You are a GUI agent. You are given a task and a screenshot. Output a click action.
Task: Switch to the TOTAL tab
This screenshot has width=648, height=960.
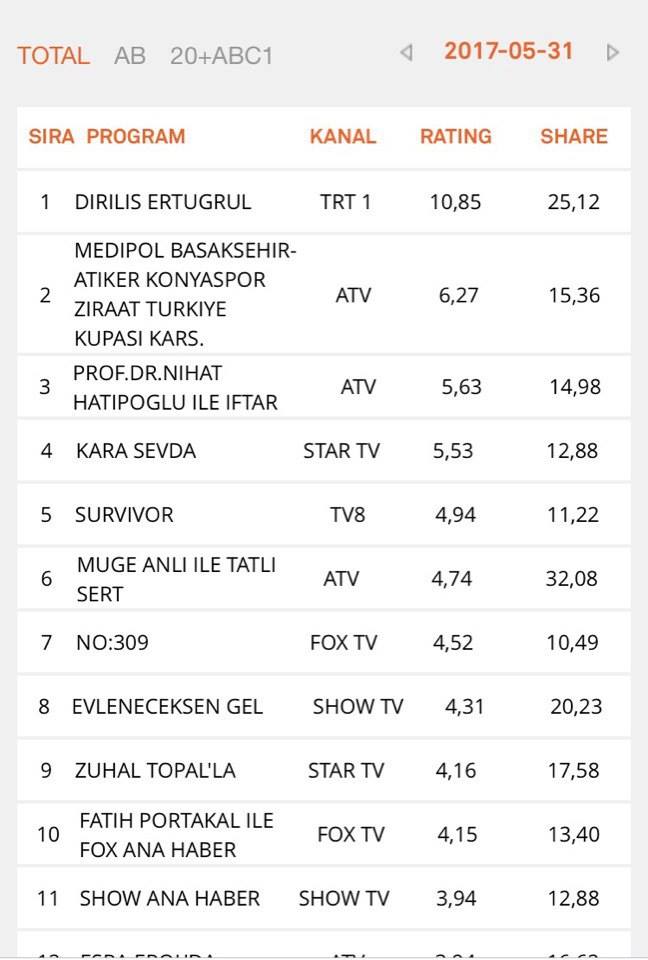click(53, 56)
